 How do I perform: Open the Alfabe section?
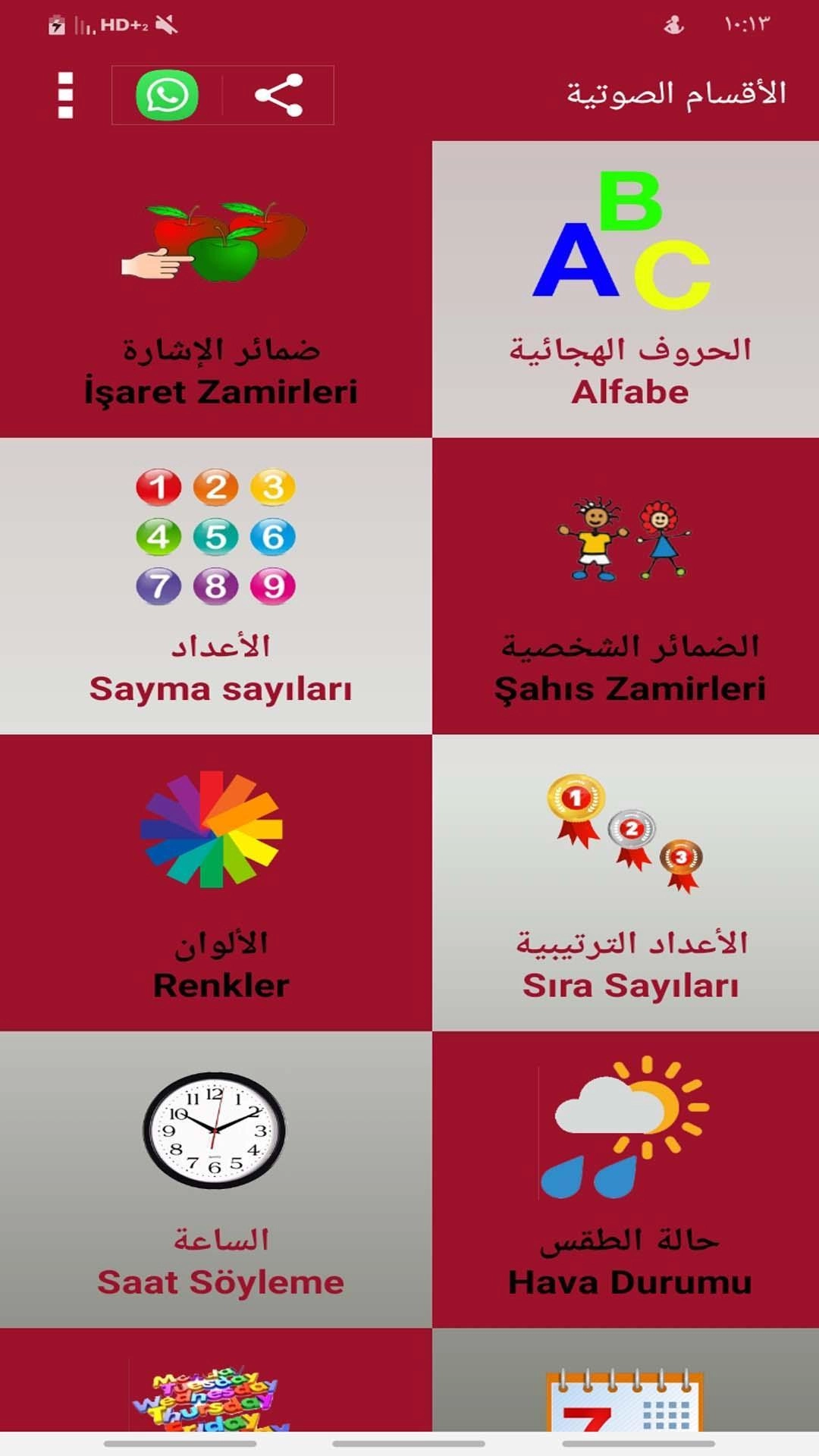(x=626, y=289)
